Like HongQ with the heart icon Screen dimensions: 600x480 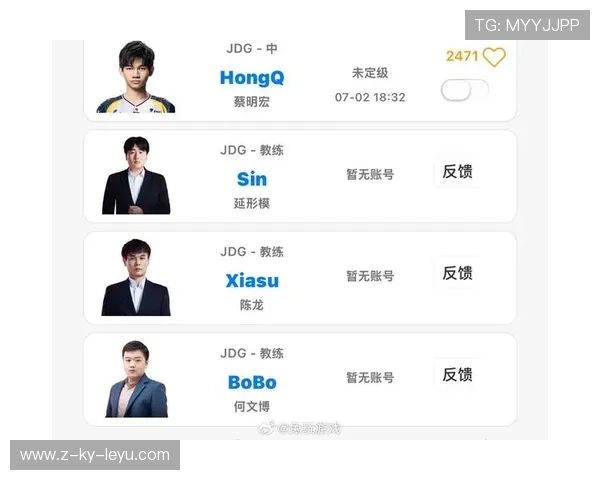click(493, 58)
